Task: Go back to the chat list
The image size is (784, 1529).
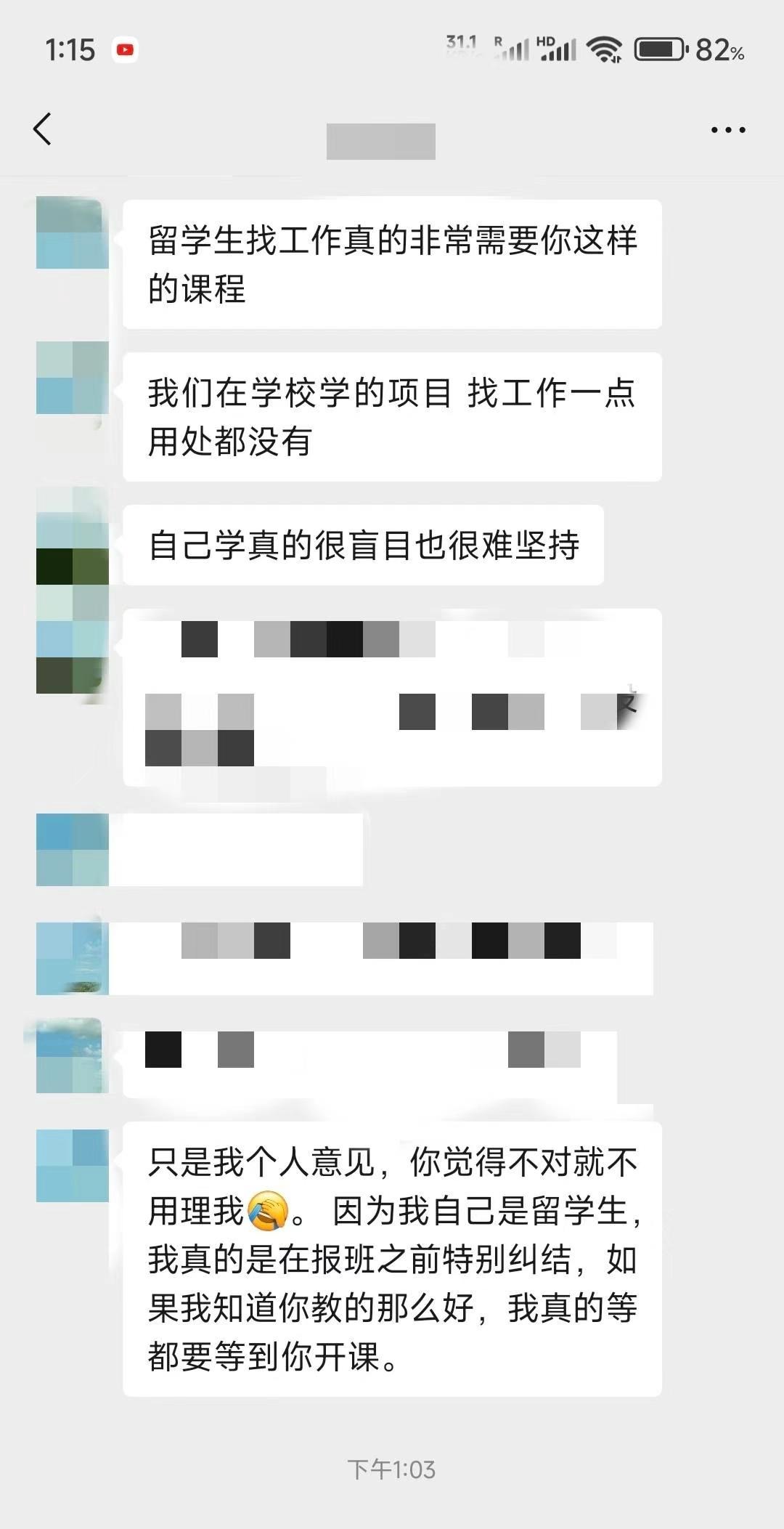Action: click(x=42, y=129)
